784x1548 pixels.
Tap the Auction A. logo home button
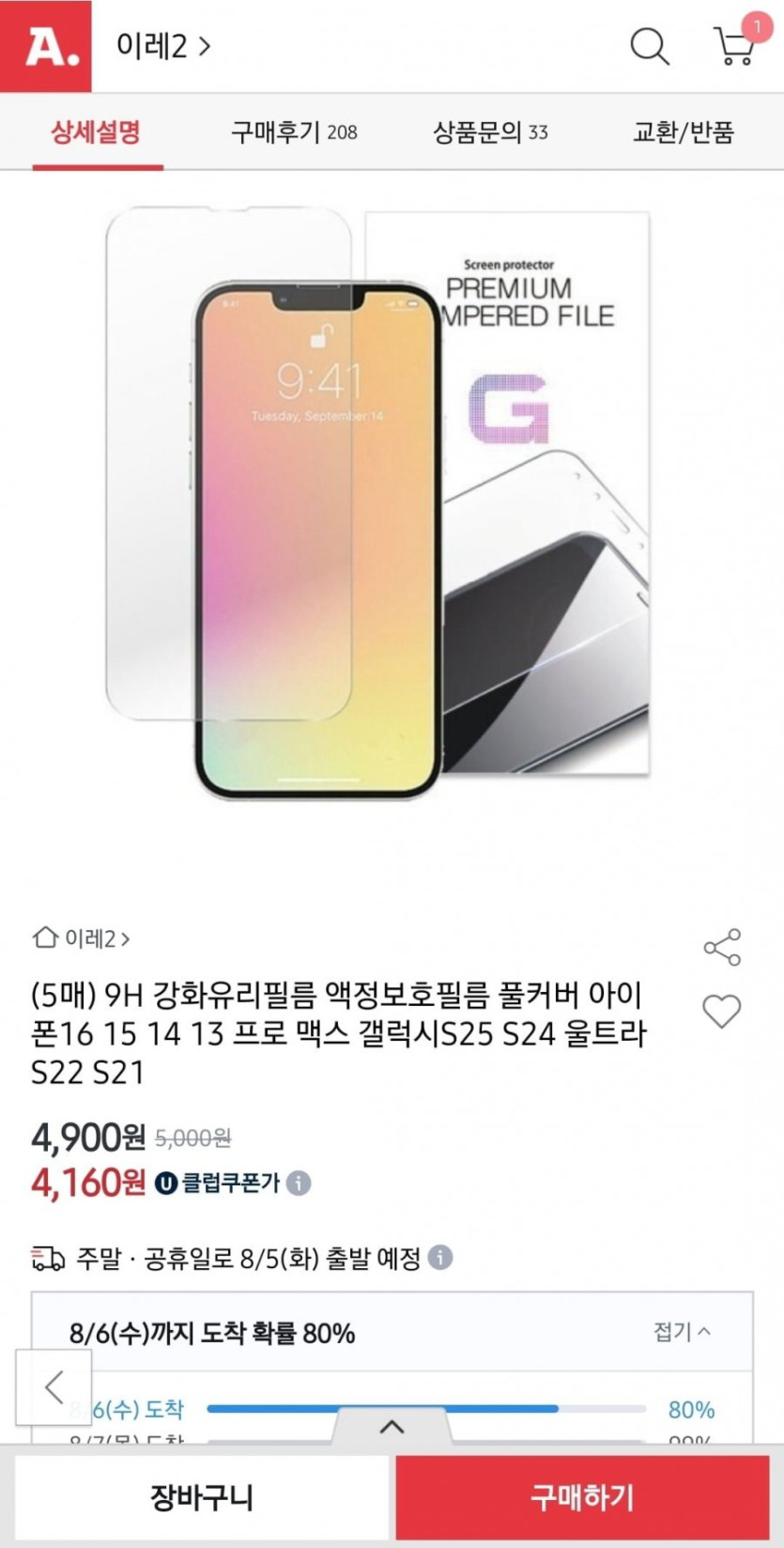tap(46, 46)
